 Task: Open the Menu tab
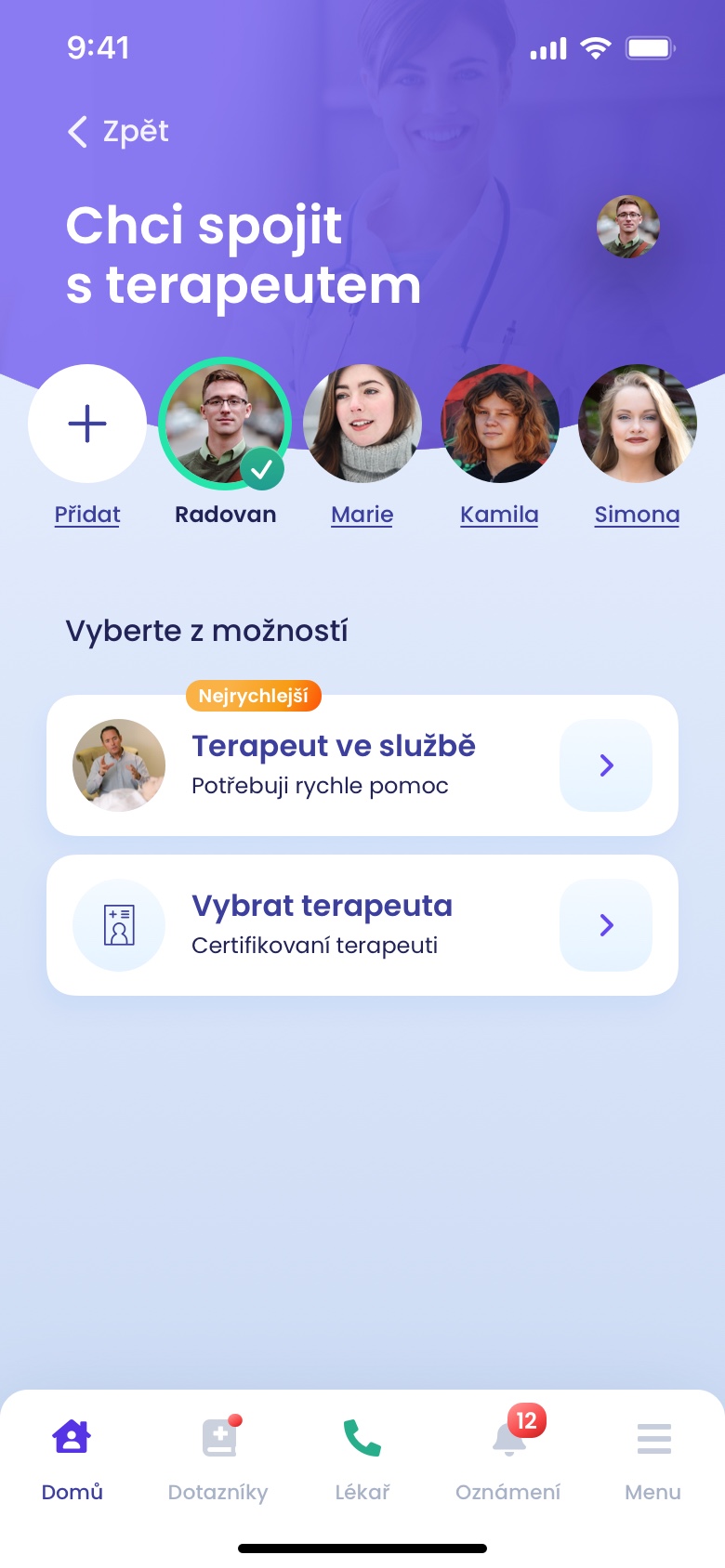pos(653,1458)
